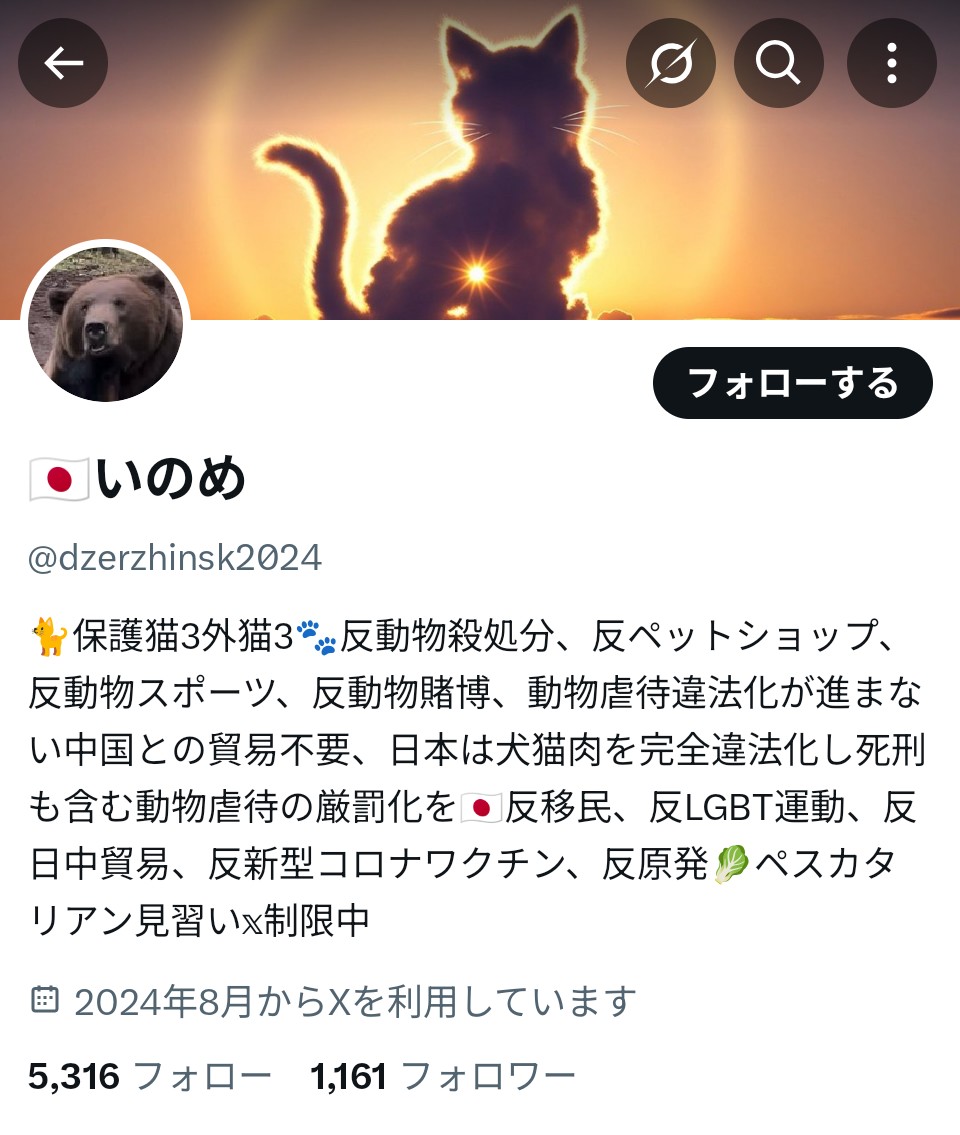Screen dimensions: 960x1135
Task: Go back with the arrow icon
Action: (63, 64)
